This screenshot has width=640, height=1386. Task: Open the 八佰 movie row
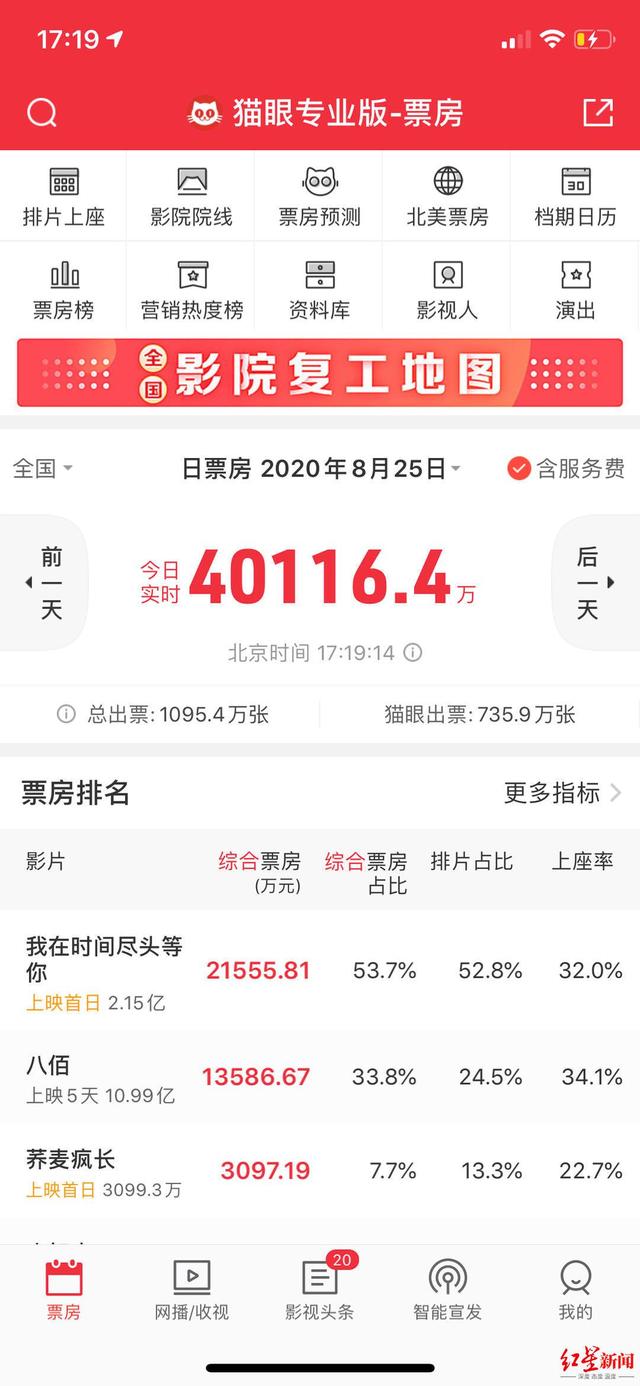click(x=320, y=1077)
